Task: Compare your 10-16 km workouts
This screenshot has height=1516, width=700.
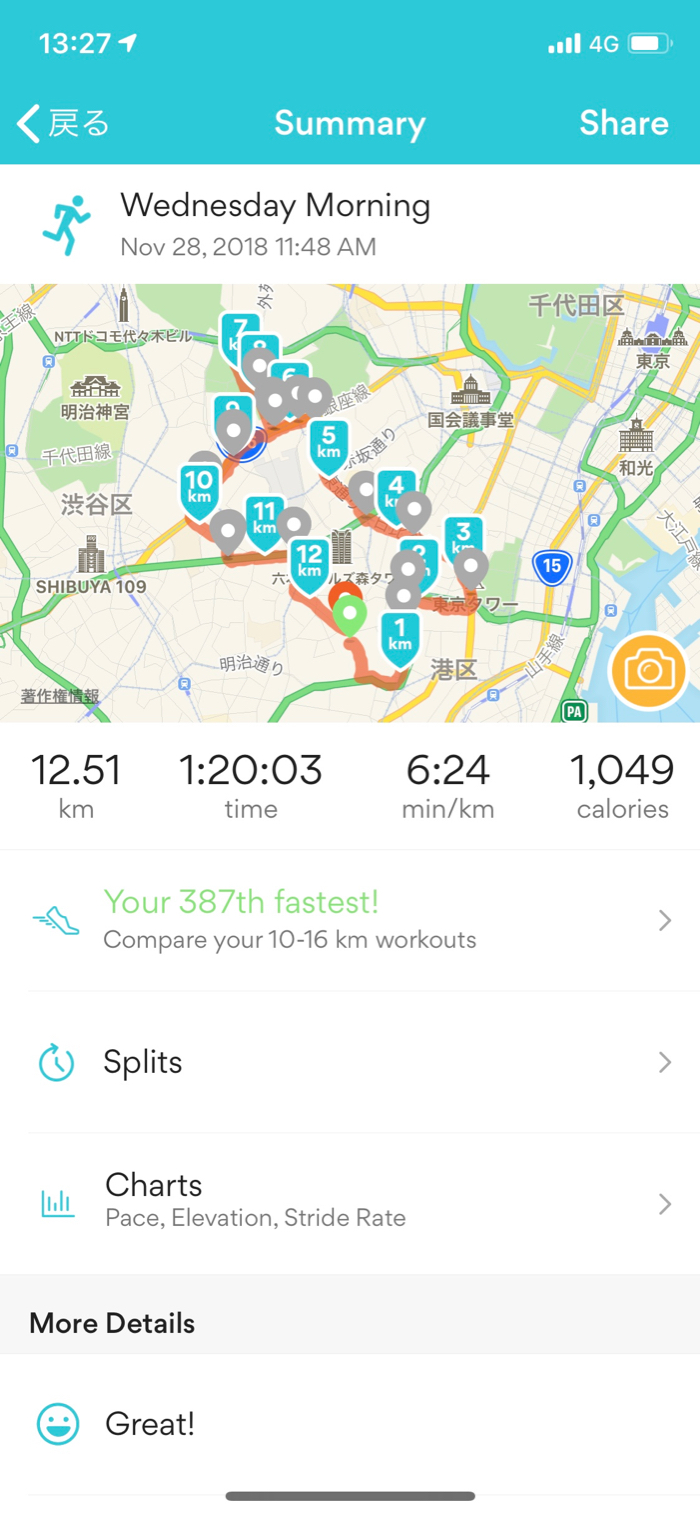Action: click(350, 920)
